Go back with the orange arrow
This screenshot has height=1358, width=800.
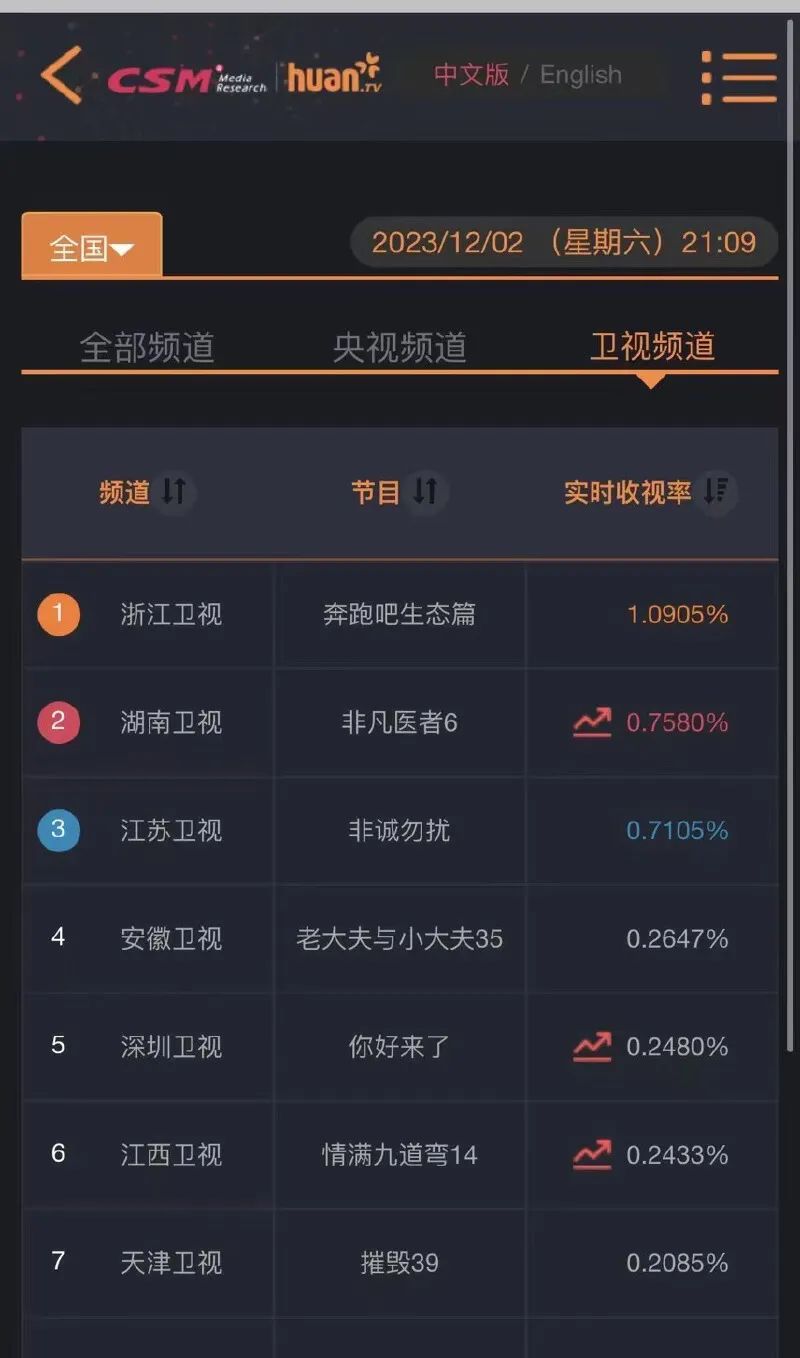click(x=61, y=76)
